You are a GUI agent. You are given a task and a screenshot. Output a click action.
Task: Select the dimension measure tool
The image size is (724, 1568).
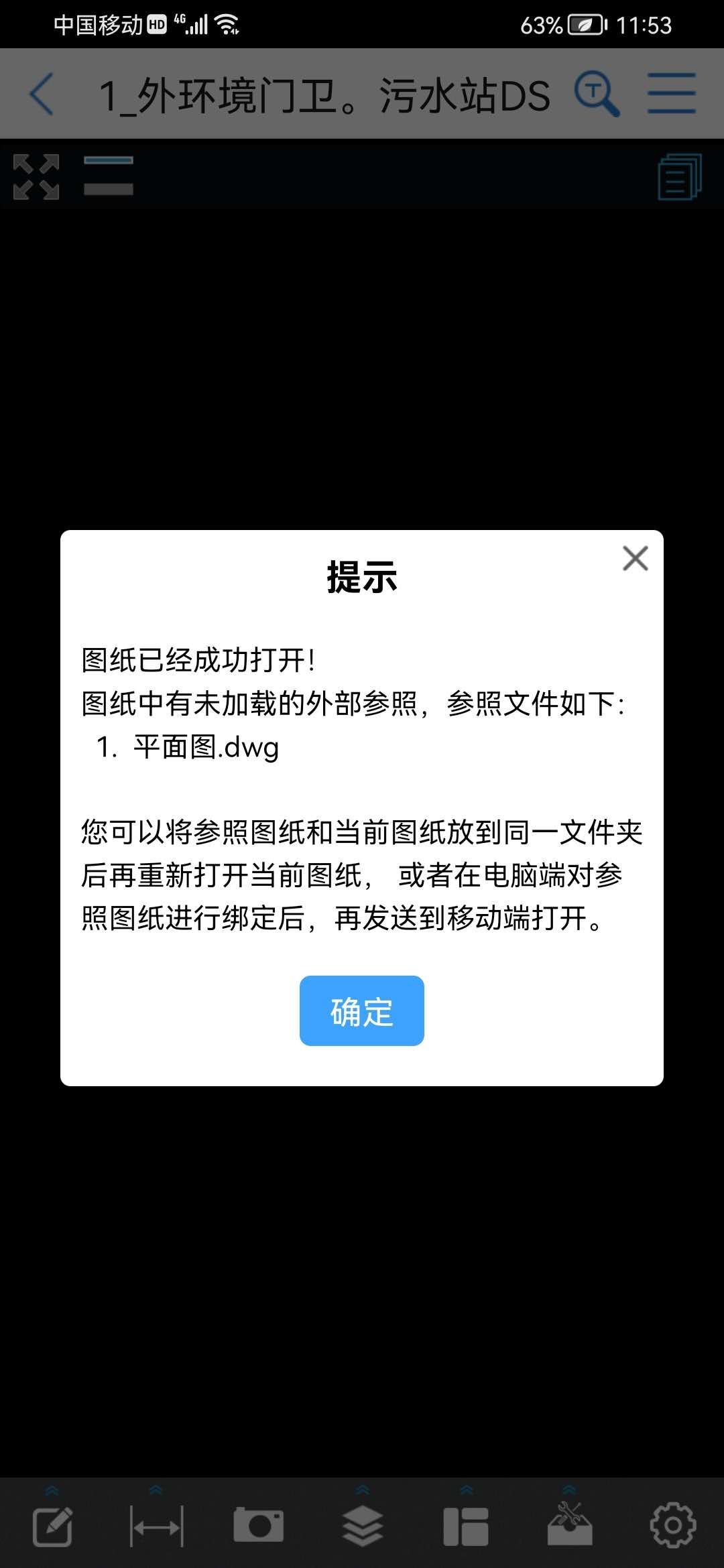tap(156, 1526)
